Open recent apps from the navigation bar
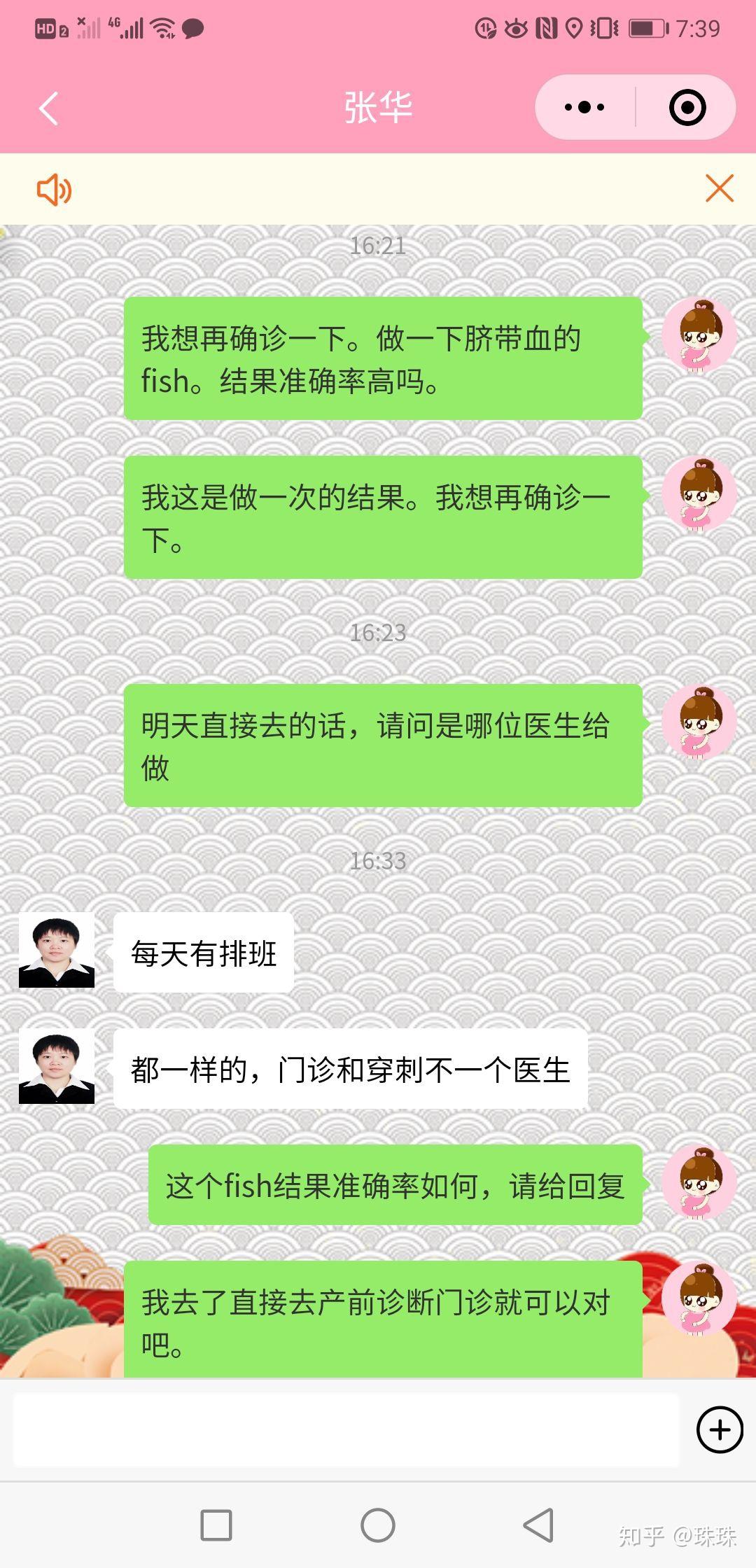The image size is (756, 1568). point(216,1525)
